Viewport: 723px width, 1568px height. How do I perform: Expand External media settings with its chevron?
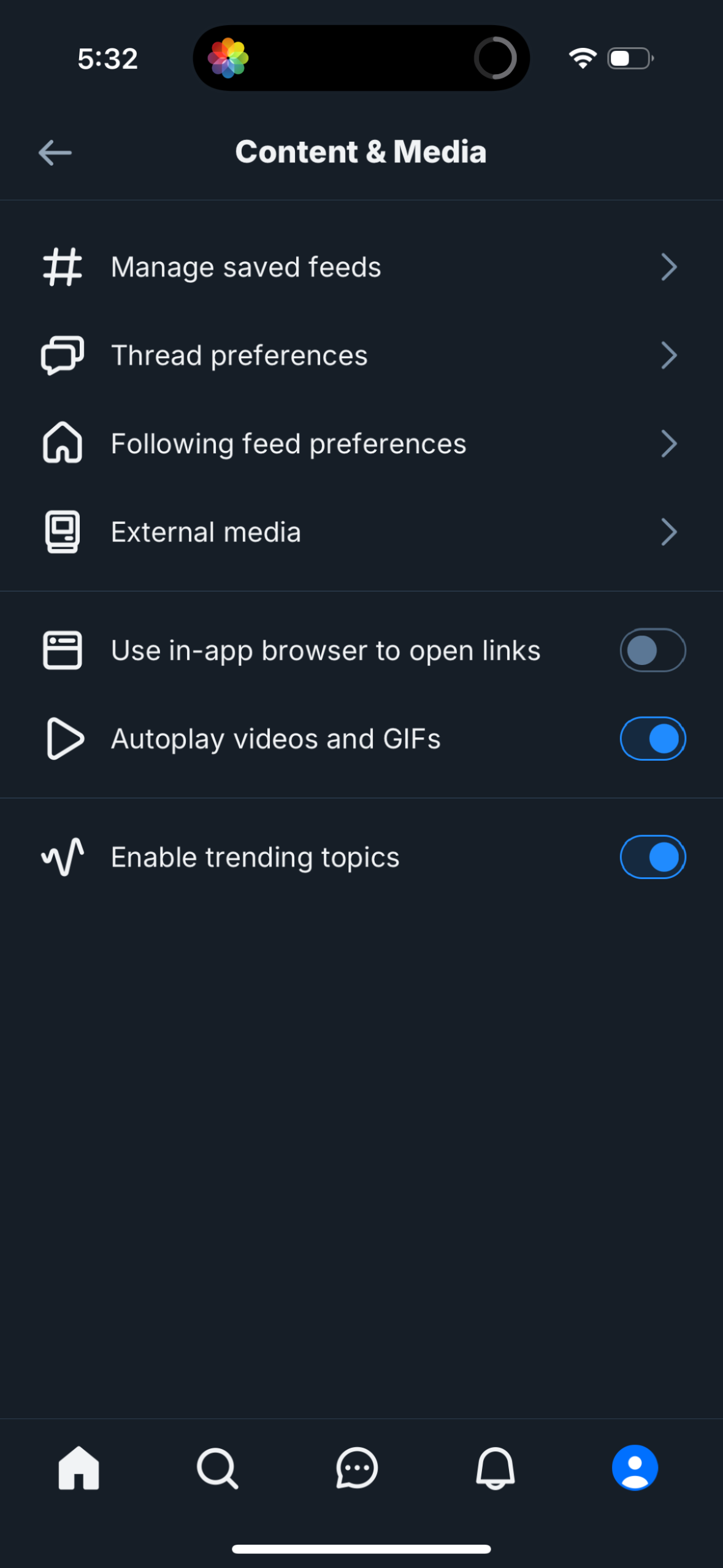coord(669,532)
